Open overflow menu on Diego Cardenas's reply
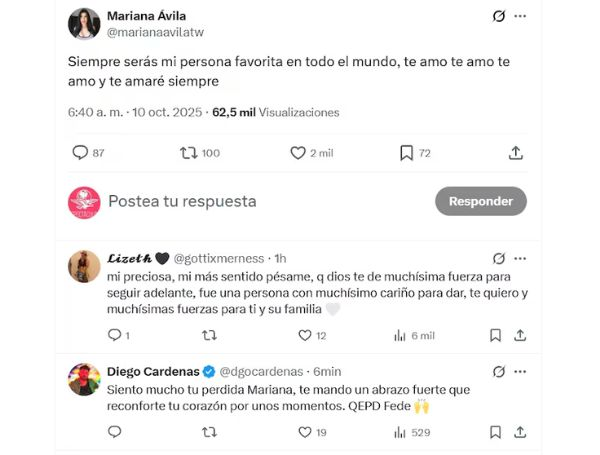 [x=519, y=370]
